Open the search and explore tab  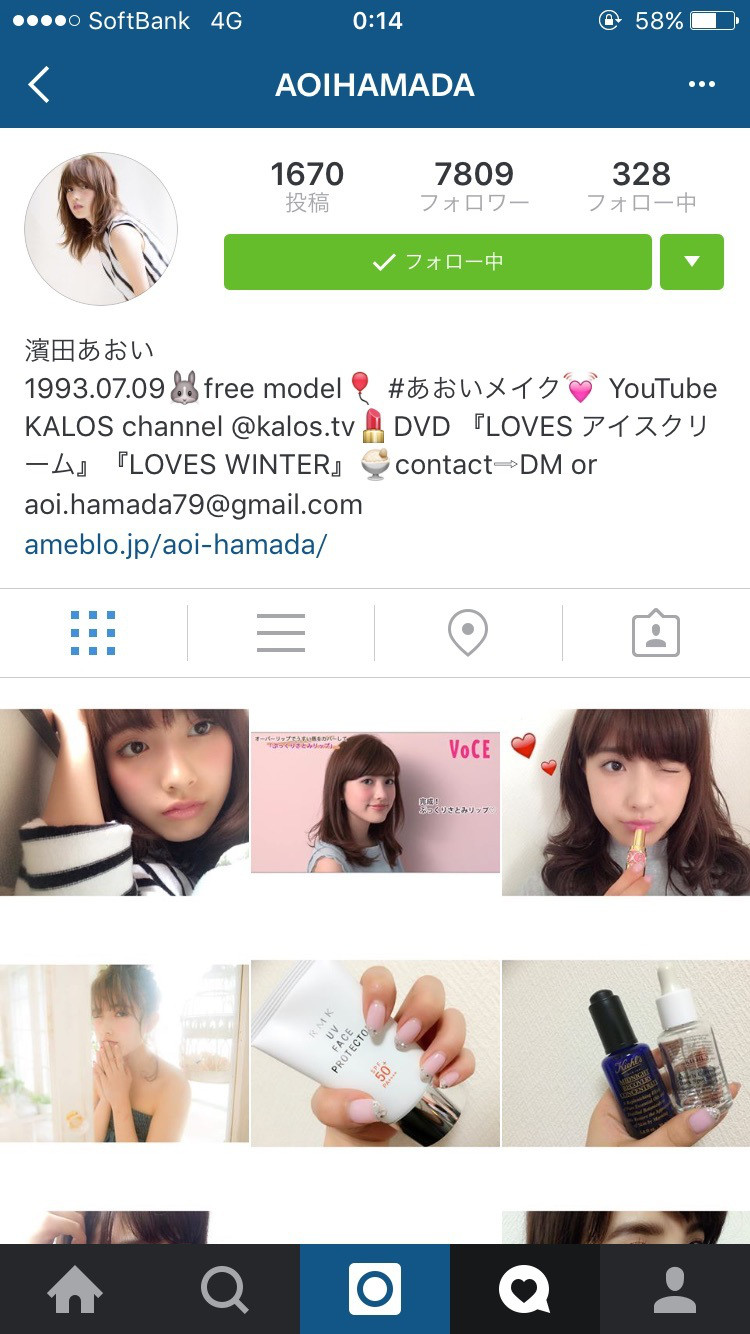225,1290
